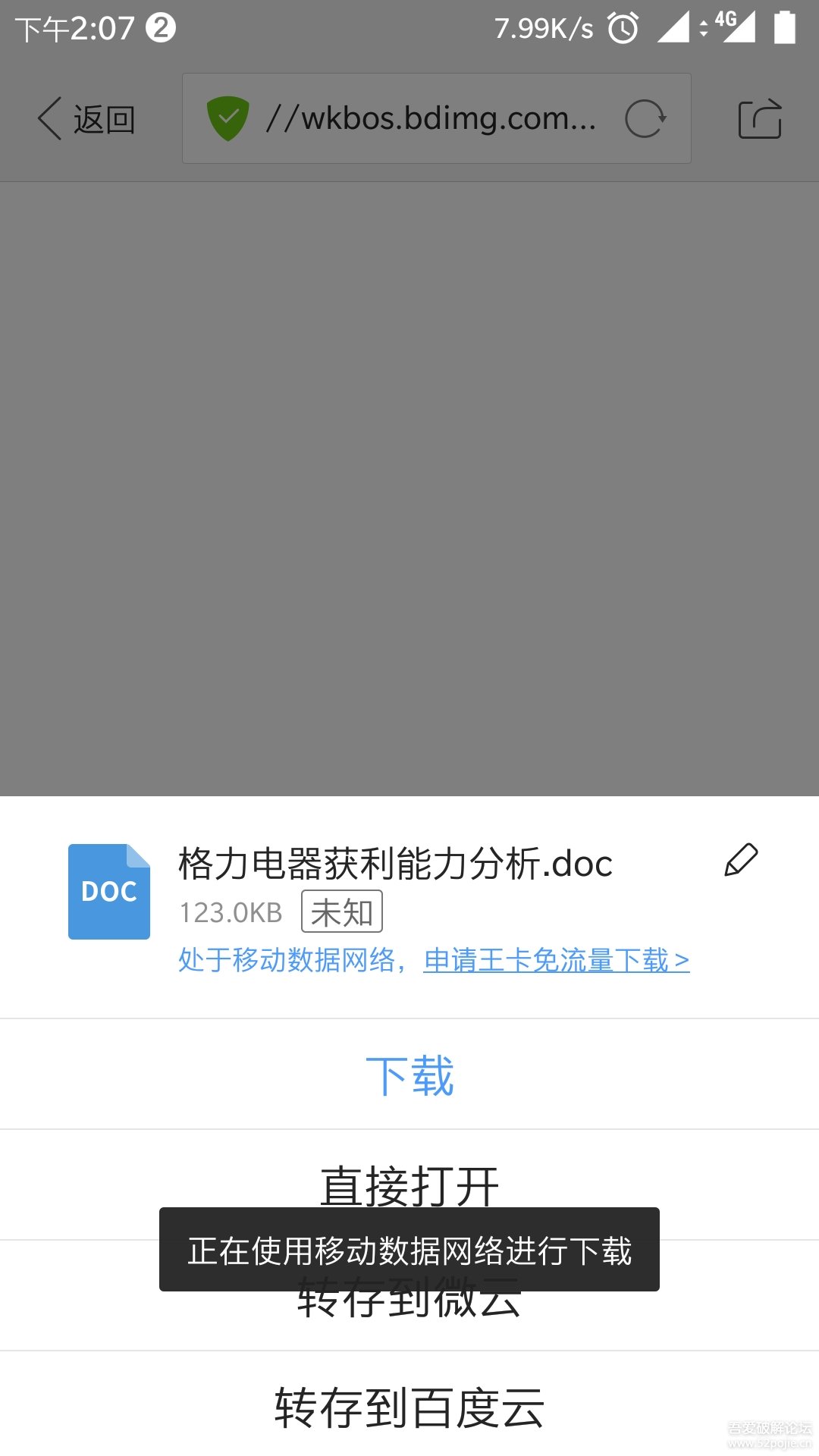
Task: Select 转存到百度云 to save to Baidu Cloud
Action: 409,1407
